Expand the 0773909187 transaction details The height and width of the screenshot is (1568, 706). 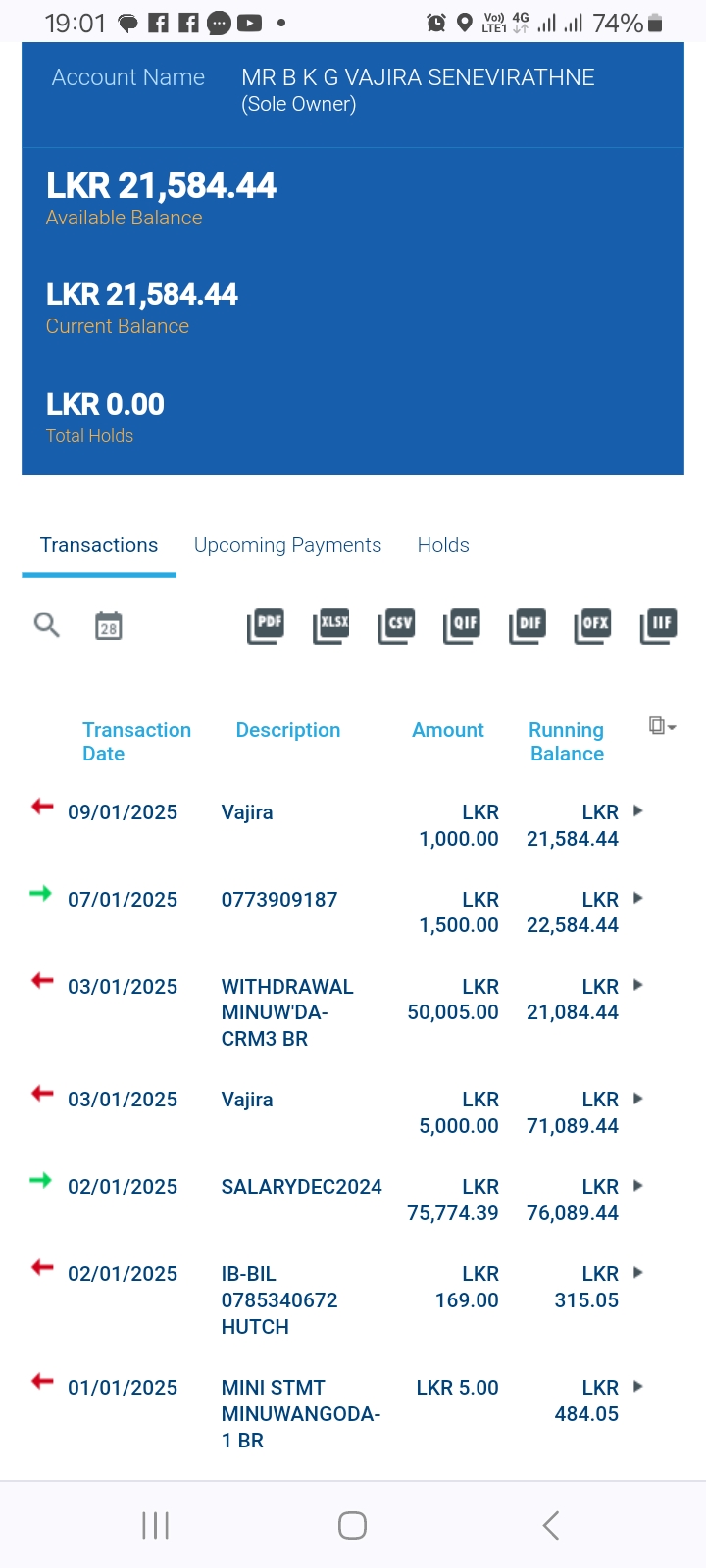pos(638,899)
